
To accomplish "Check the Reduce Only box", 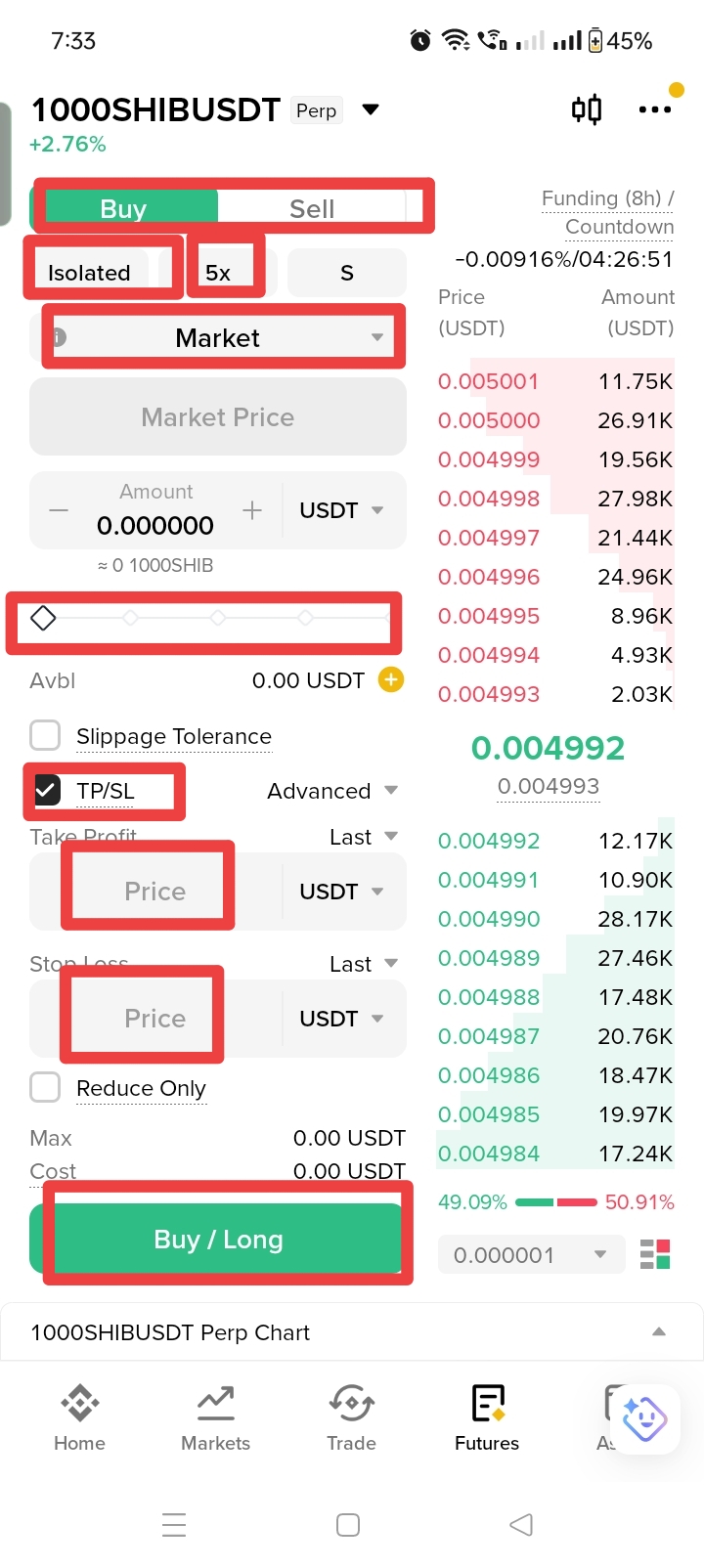I will [45, 1087].
